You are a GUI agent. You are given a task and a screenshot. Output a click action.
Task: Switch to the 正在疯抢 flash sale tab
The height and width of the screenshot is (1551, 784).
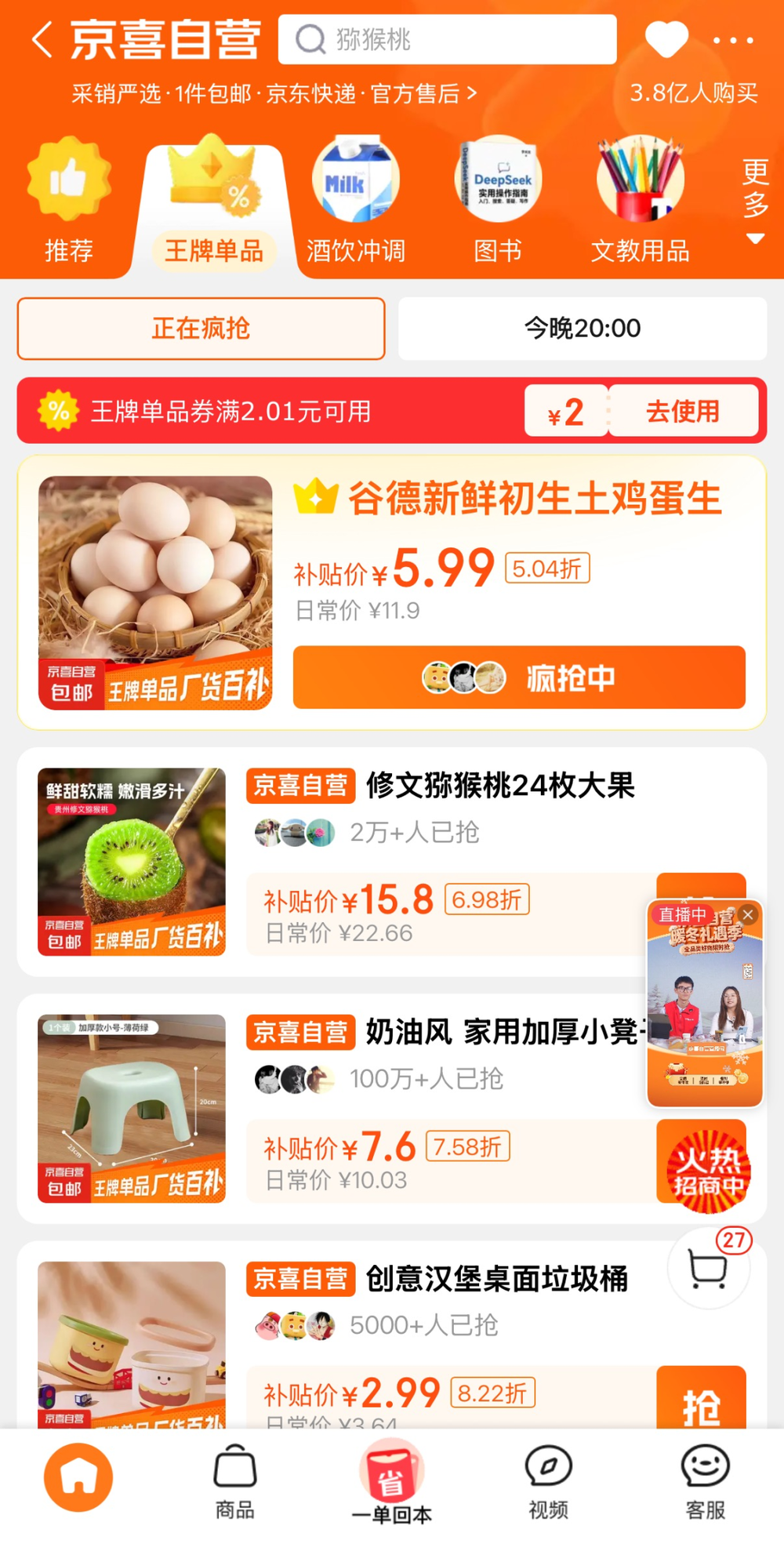pos(200,329)
